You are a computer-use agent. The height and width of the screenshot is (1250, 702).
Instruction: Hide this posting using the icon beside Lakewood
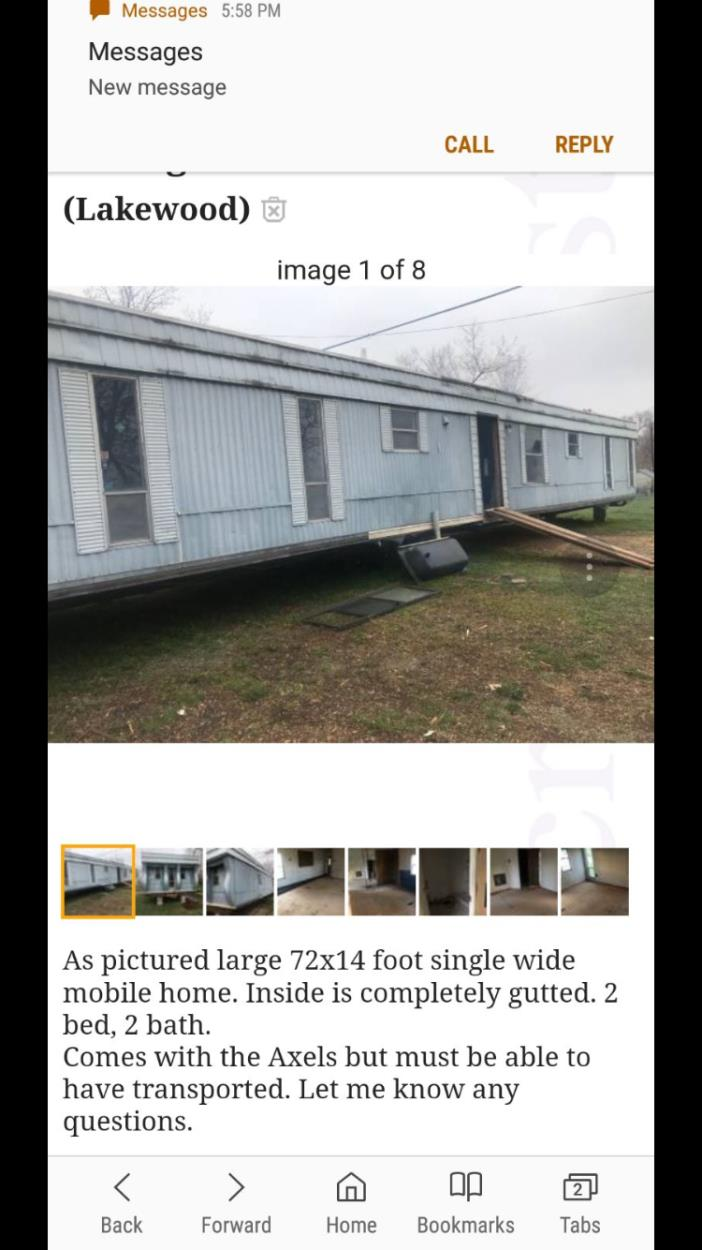[x=273, y=210]
